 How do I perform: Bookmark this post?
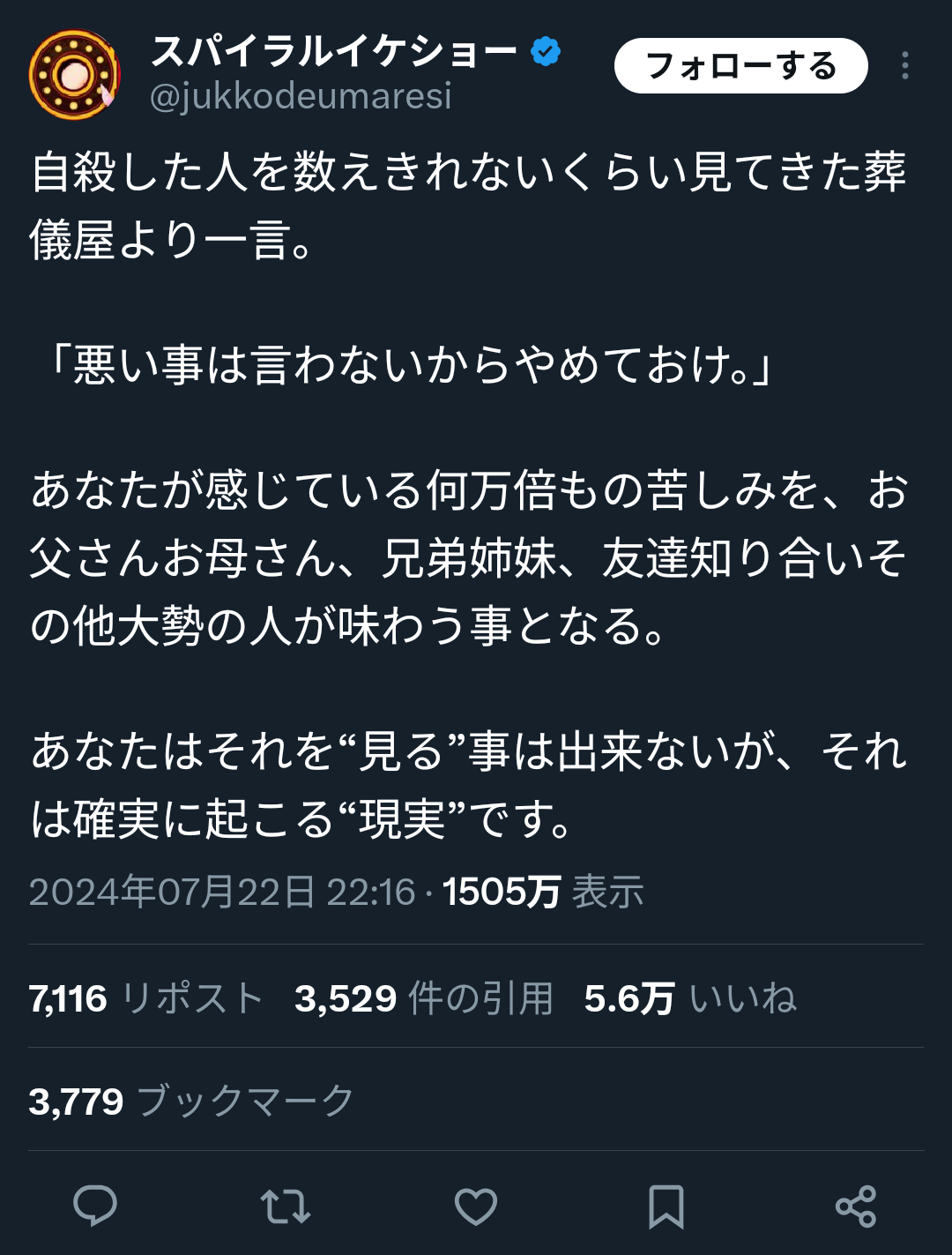666,1206
